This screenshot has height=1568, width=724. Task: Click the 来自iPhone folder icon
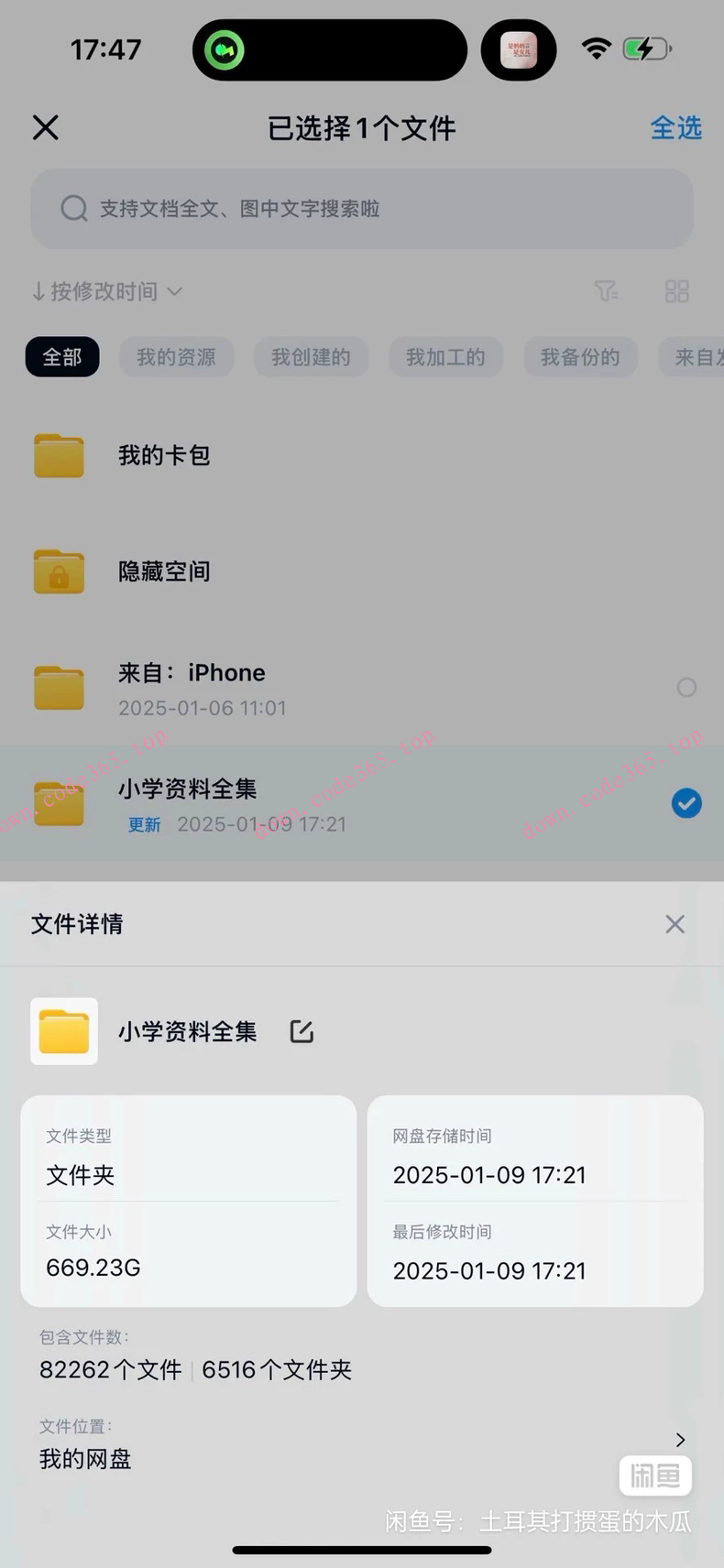point(59,687)
